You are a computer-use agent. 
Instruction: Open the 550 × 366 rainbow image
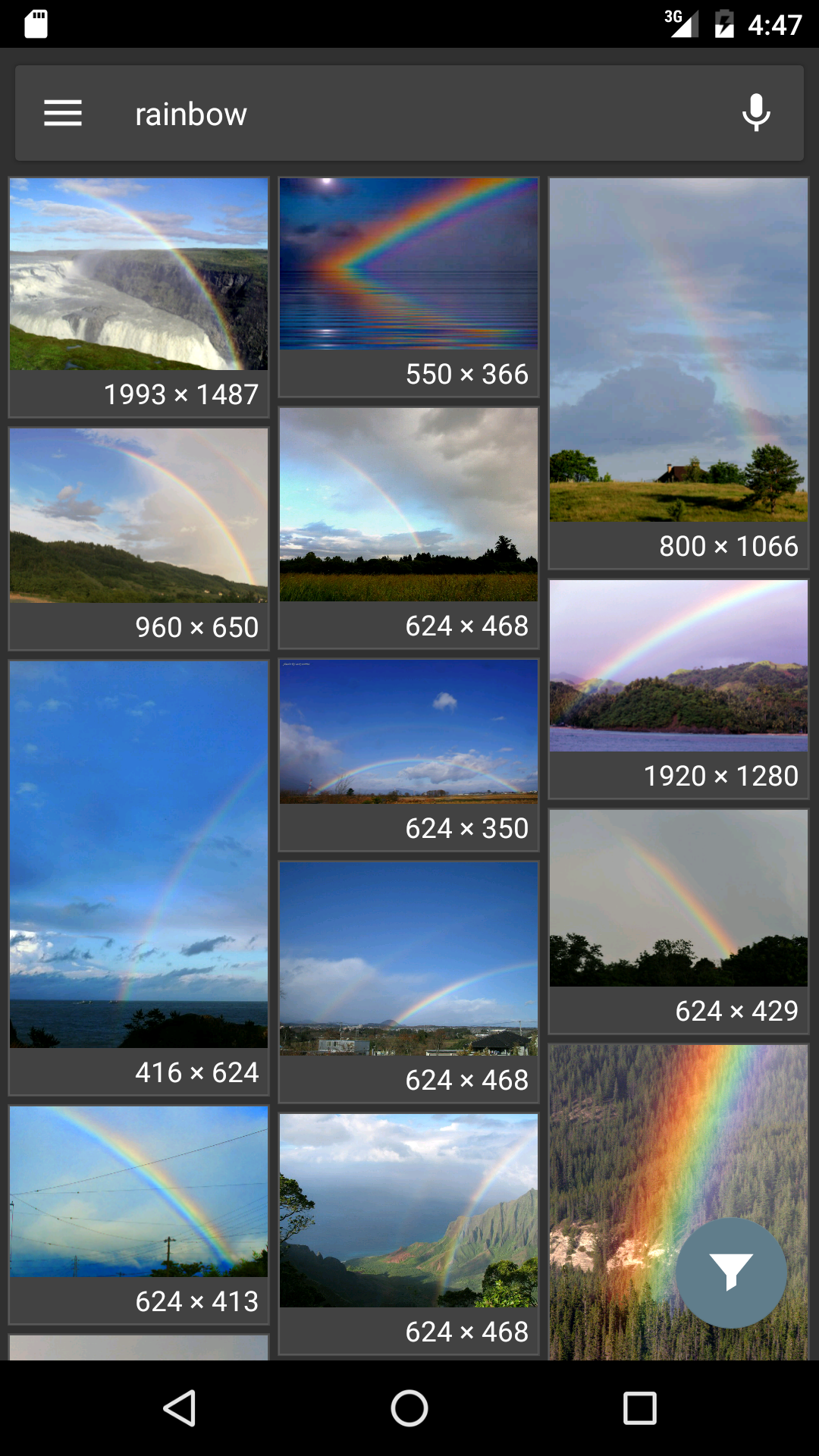409,264
